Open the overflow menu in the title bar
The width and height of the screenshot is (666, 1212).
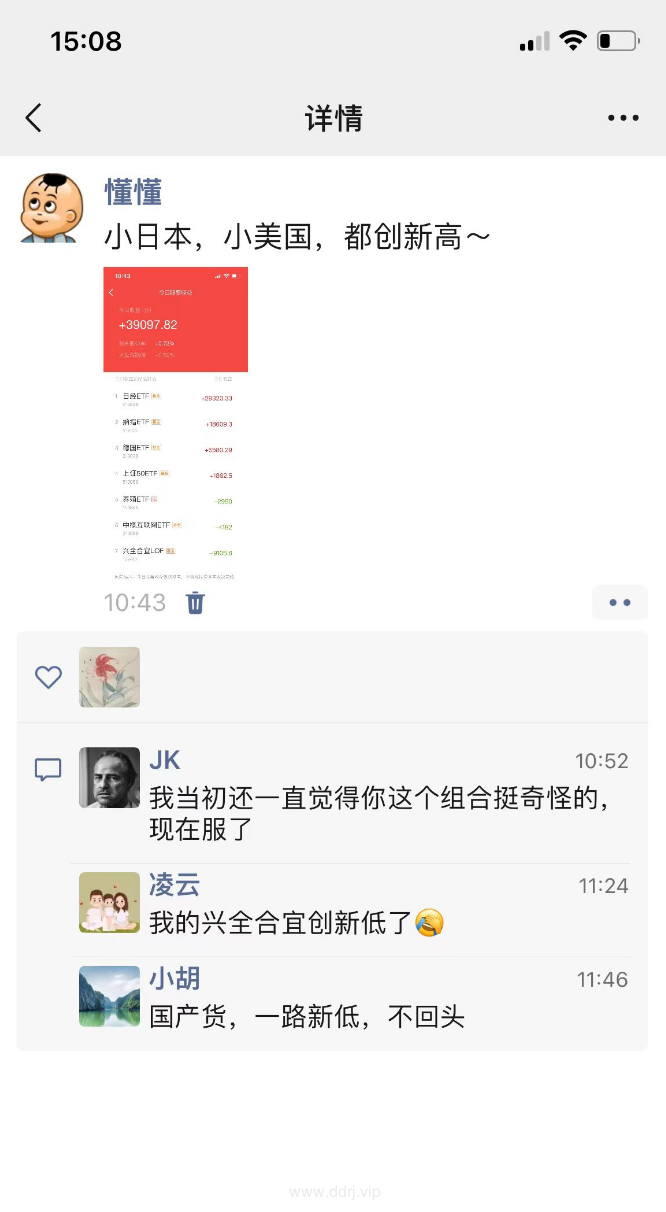[x=623, y=118]
